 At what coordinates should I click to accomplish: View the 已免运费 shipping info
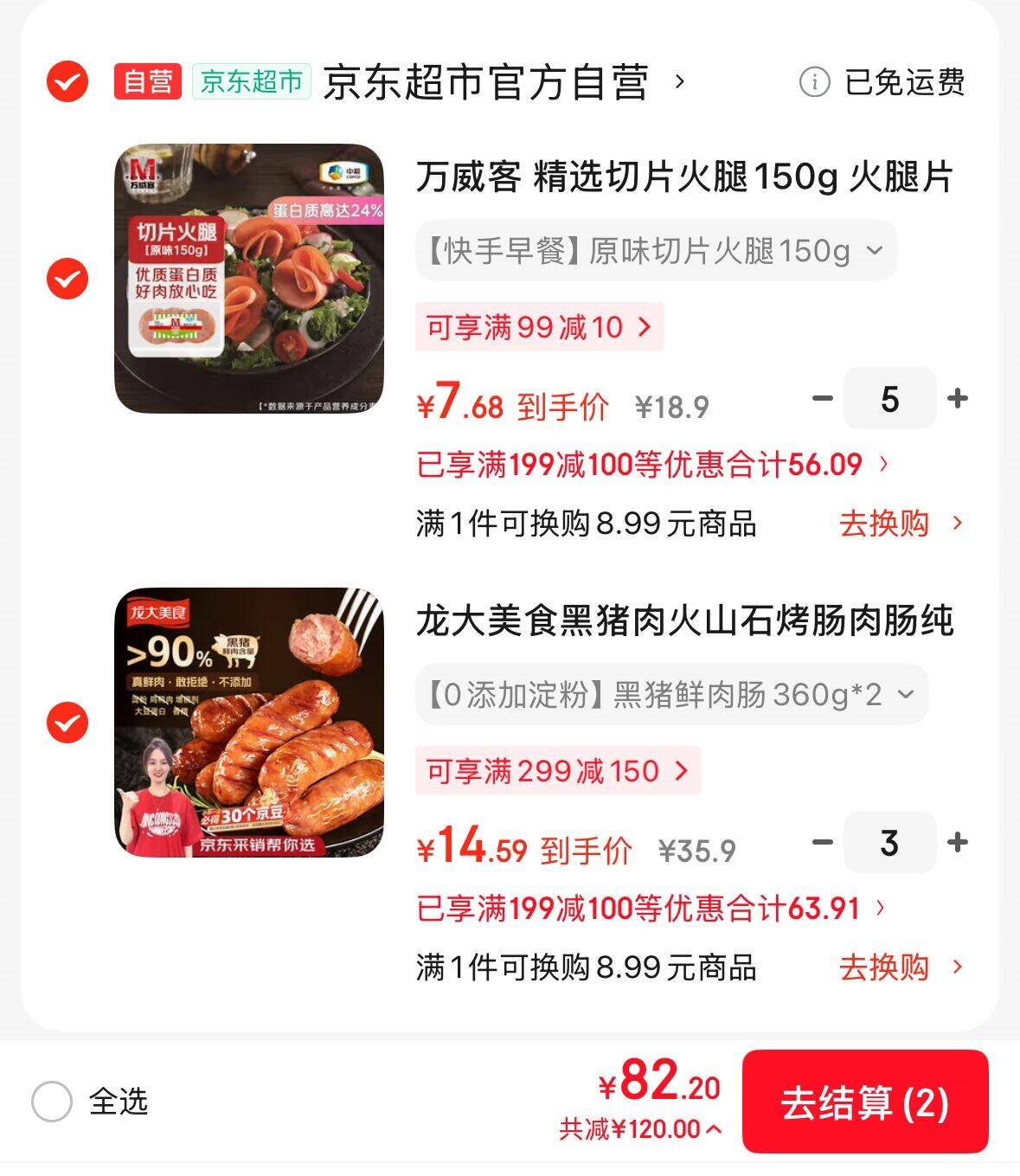[x=882, y=83]
